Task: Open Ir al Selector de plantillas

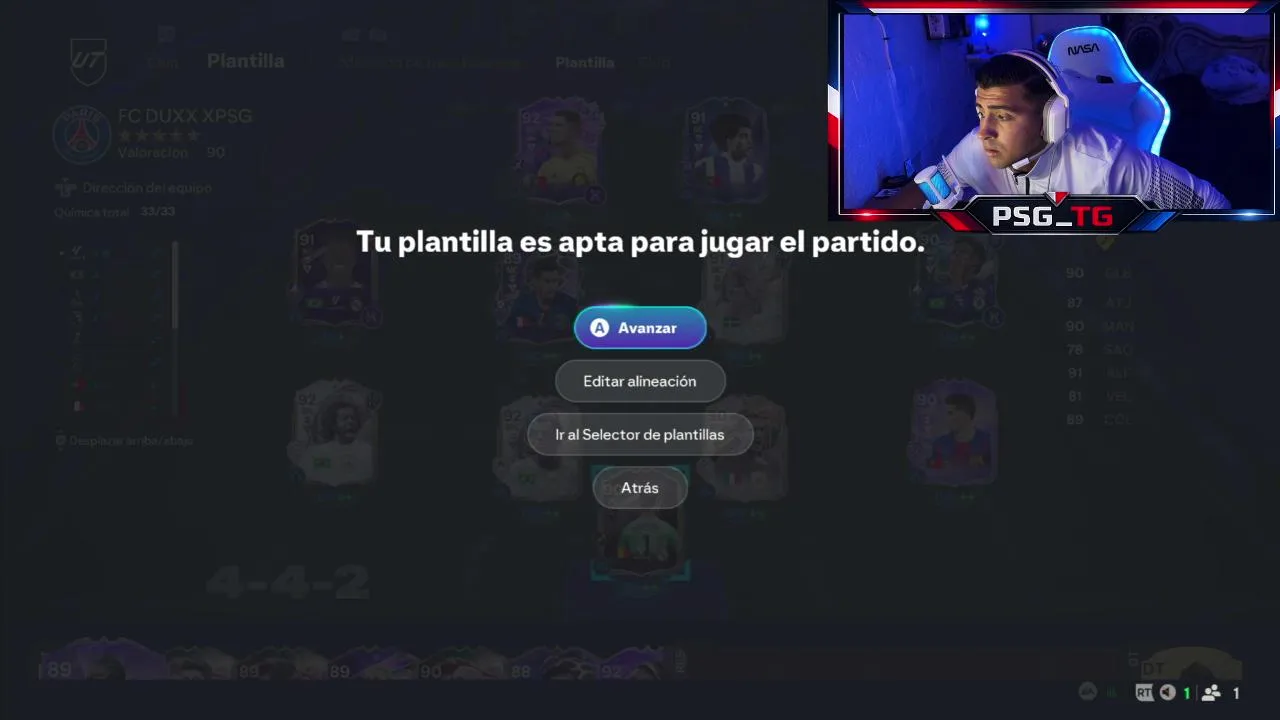Action: [x=640, y=435]
